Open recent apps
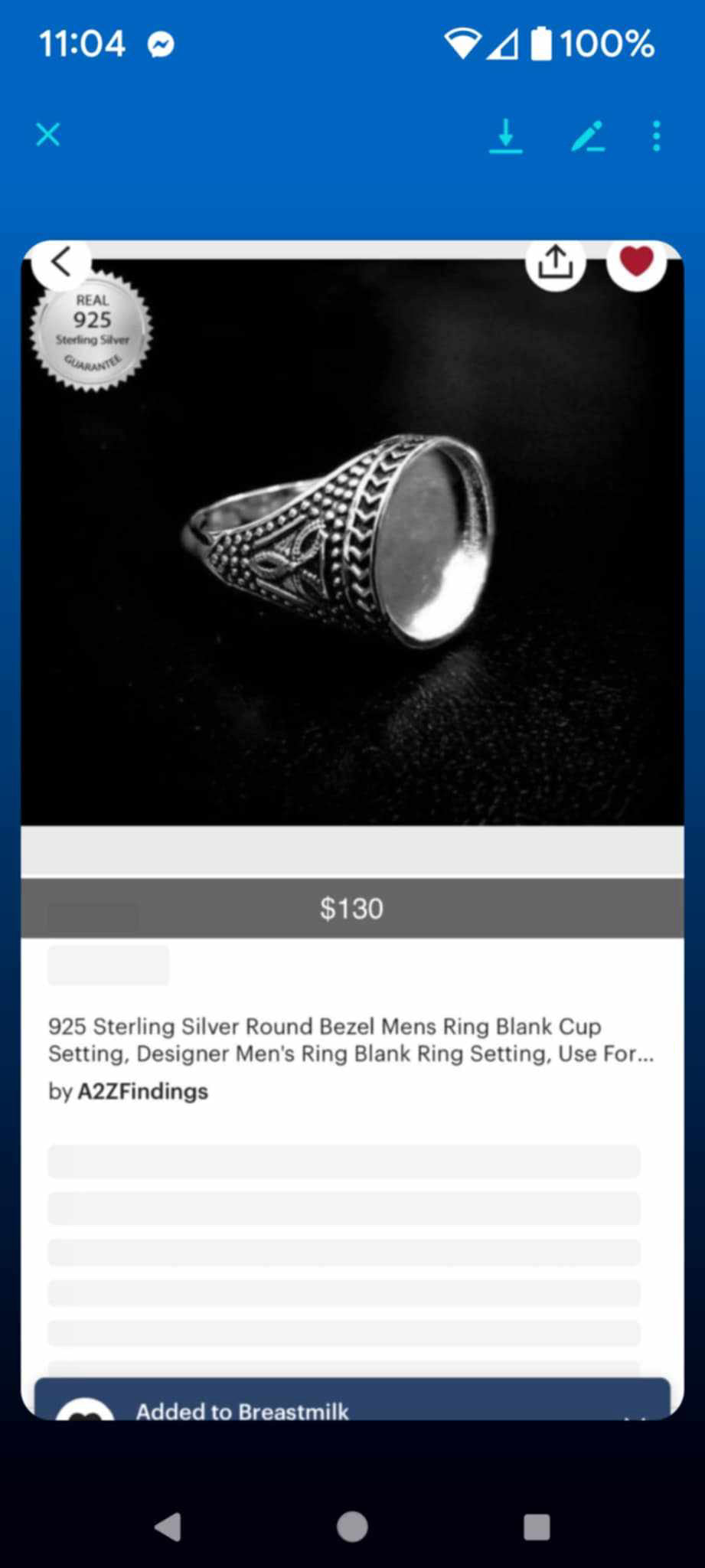The image size is (705, 1568). point(537,1526)
